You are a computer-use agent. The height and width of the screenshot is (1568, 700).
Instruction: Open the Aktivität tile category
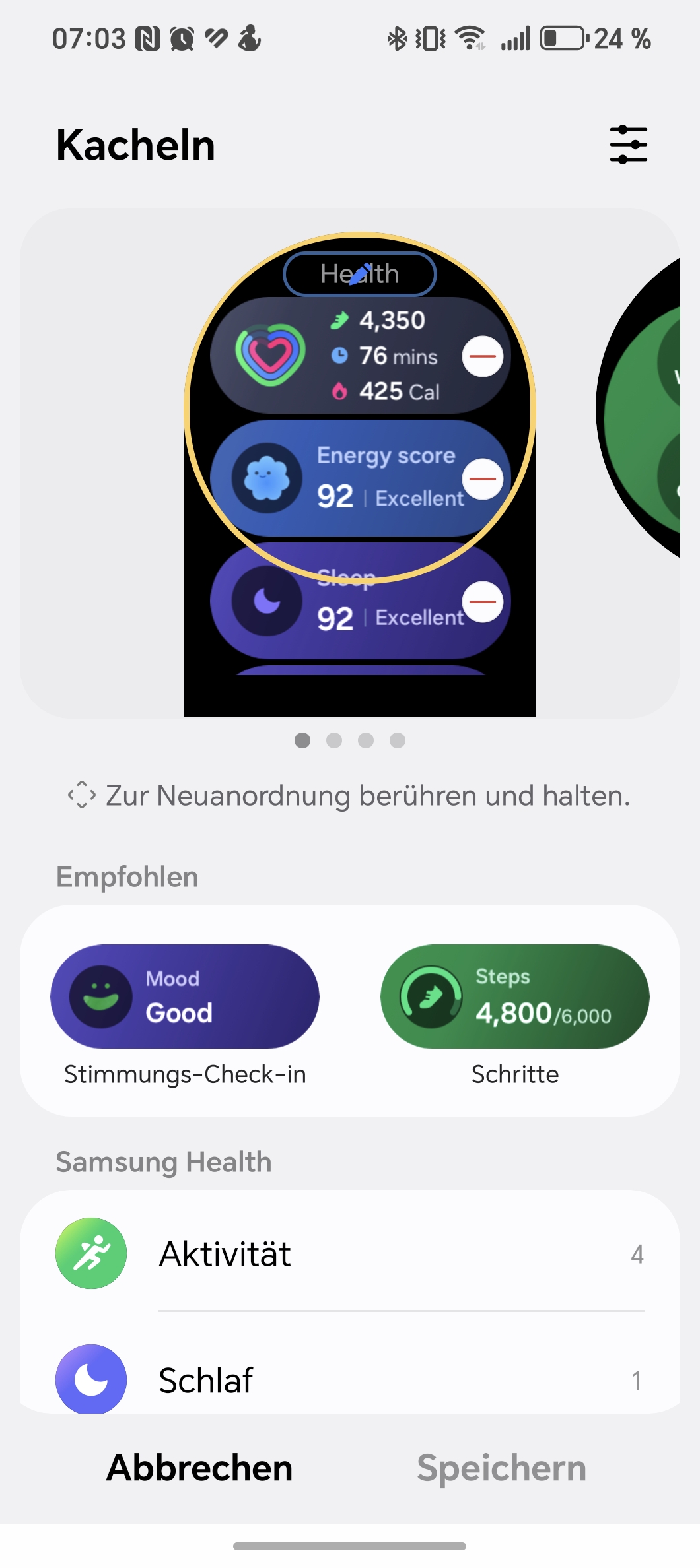click(x=350, y=1253)
